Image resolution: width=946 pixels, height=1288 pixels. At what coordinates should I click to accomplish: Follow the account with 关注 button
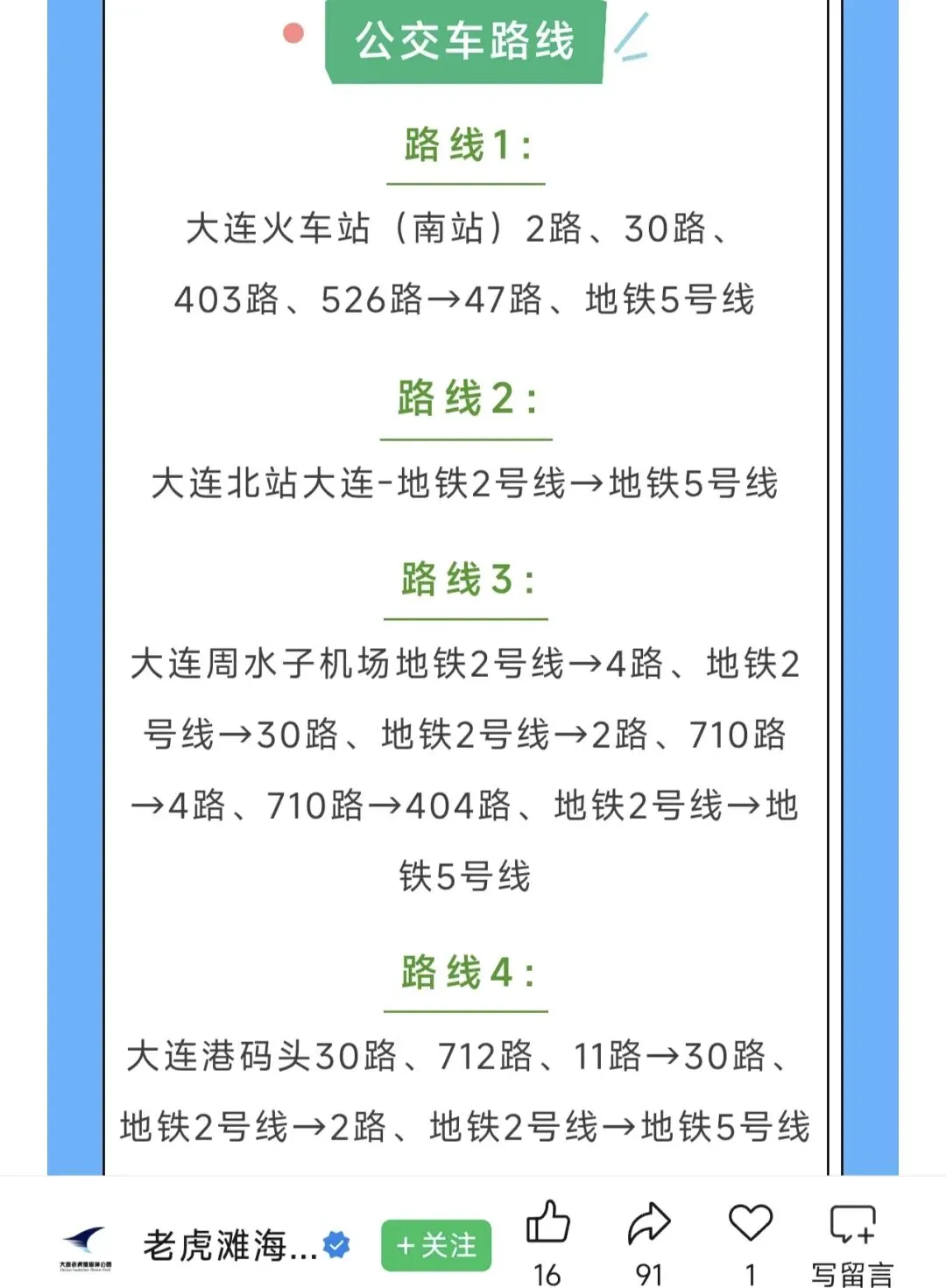(435, 1245)
